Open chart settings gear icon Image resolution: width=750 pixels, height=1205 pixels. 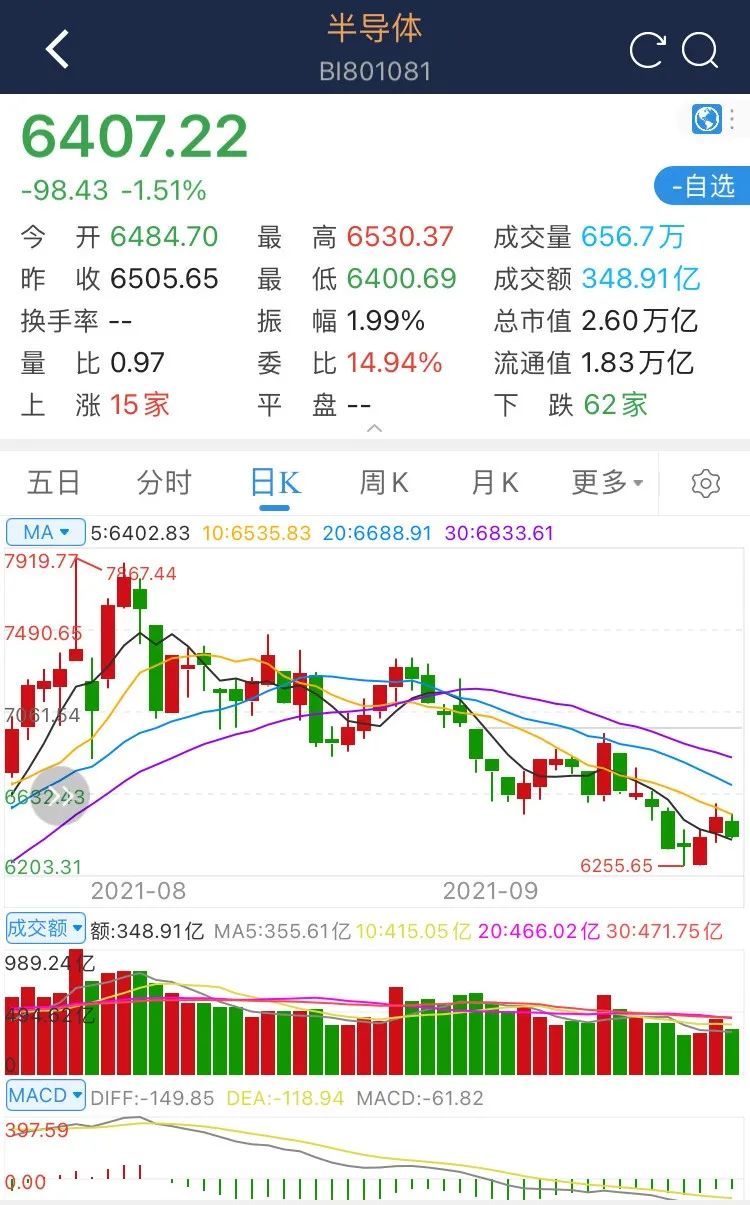coord(706,484)
